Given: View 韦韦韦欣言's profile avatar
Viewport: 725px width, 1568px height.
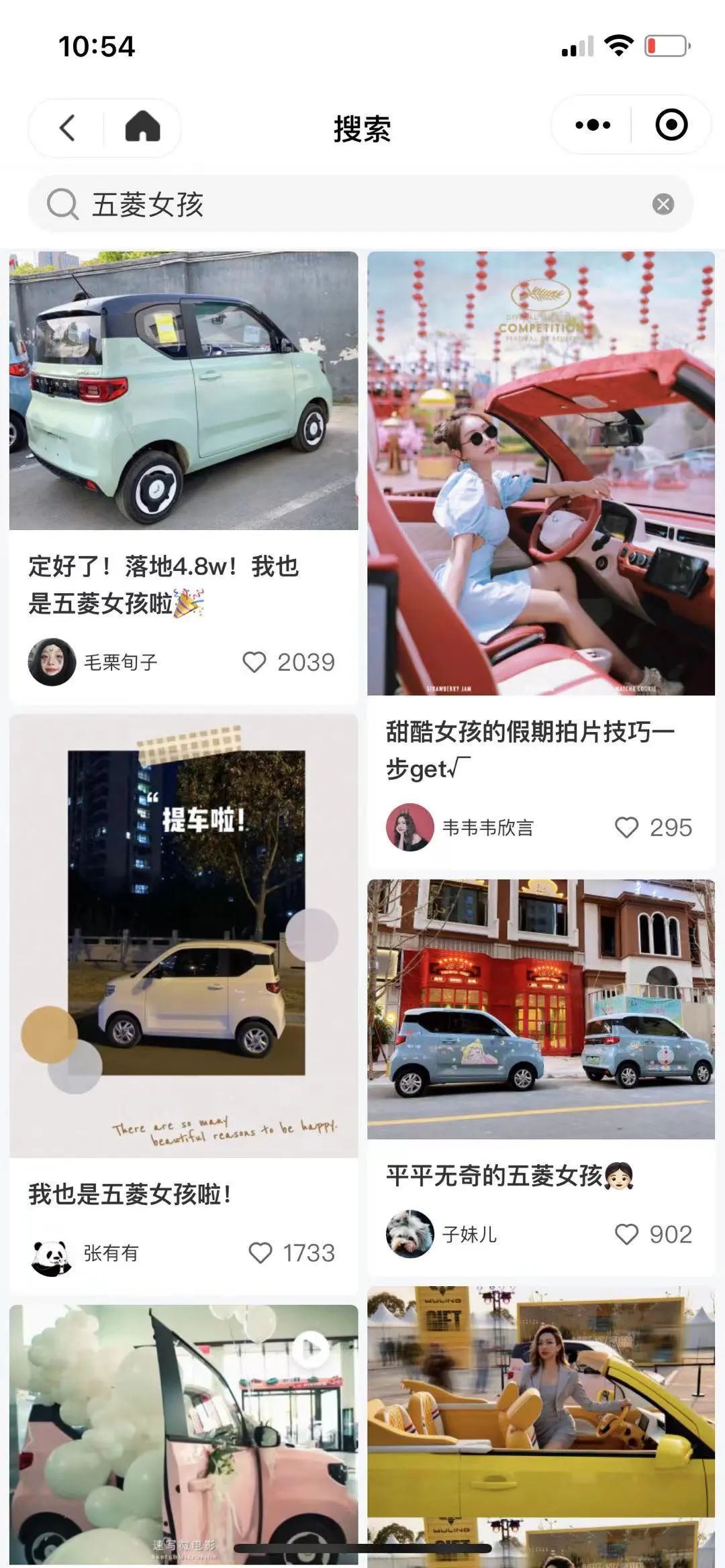Looking at the screenshot, I should [409, 827].
